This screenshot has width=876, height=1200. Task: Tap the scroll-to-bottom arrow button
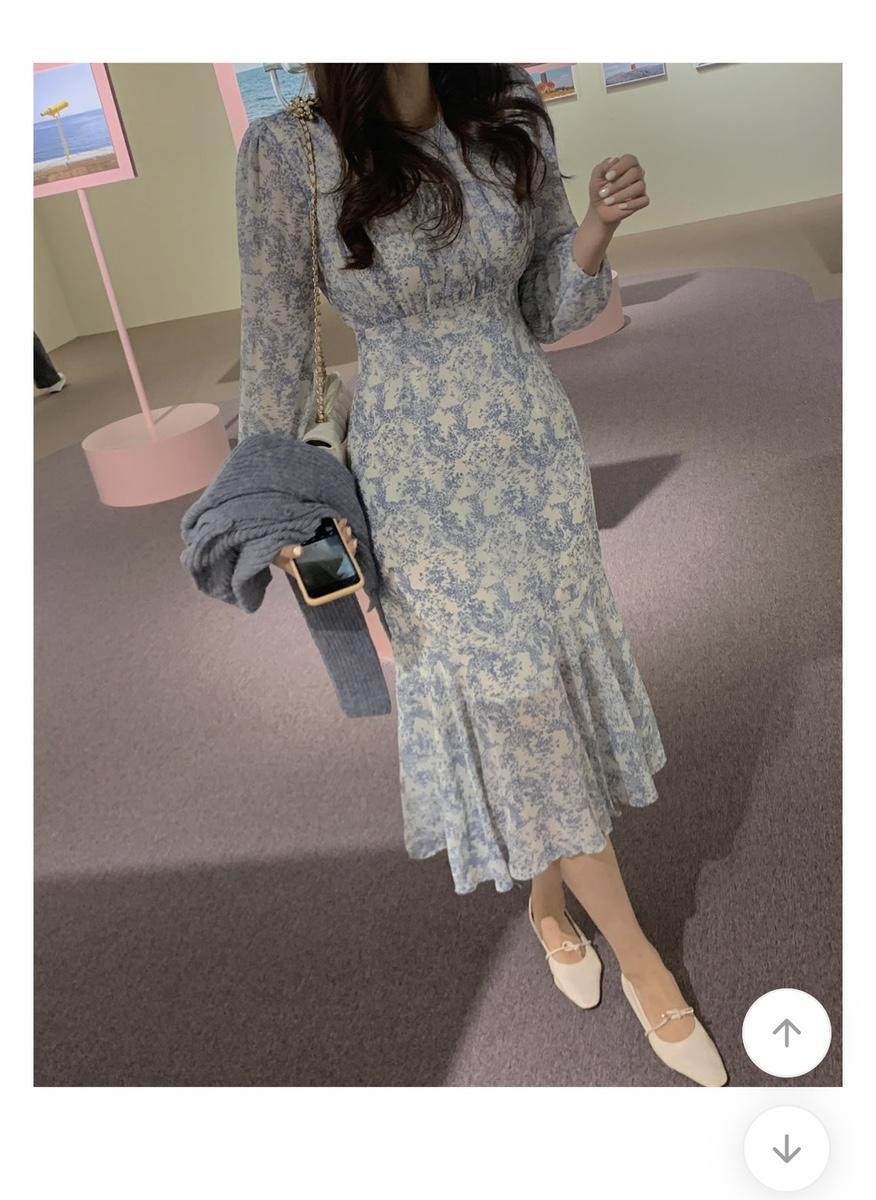[x=786, y=1148]
